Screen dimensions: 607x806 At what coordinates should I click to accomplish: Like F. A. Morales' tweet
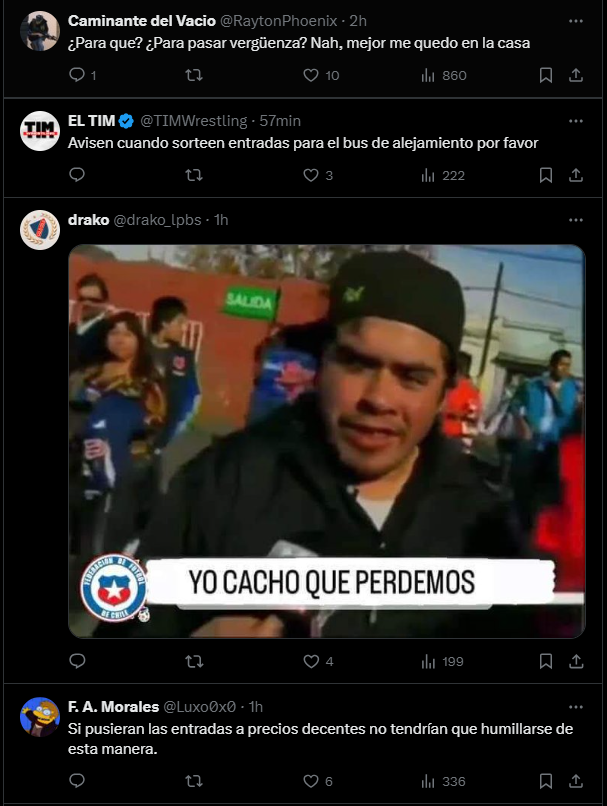(310, 781)
